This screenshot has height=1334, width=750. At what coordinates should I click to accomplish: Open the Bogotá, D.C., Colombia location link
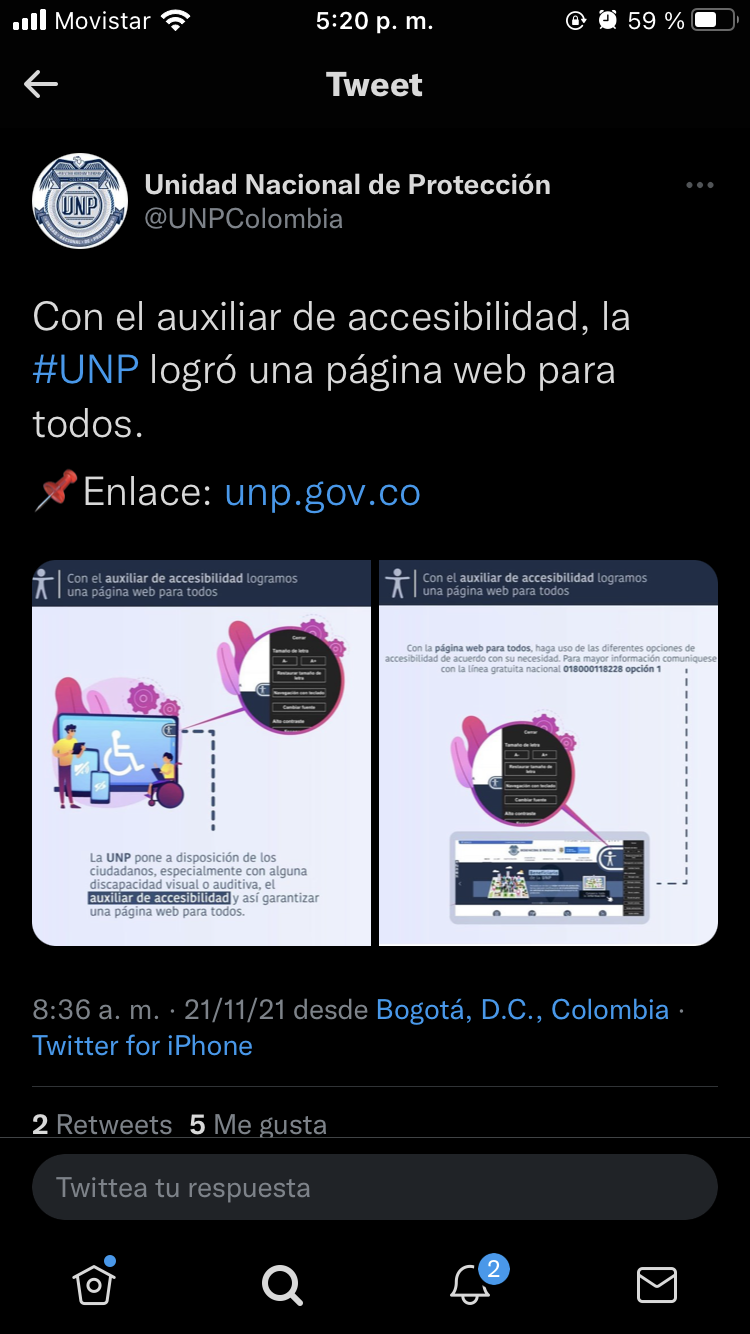click(x=522, y=1010)
